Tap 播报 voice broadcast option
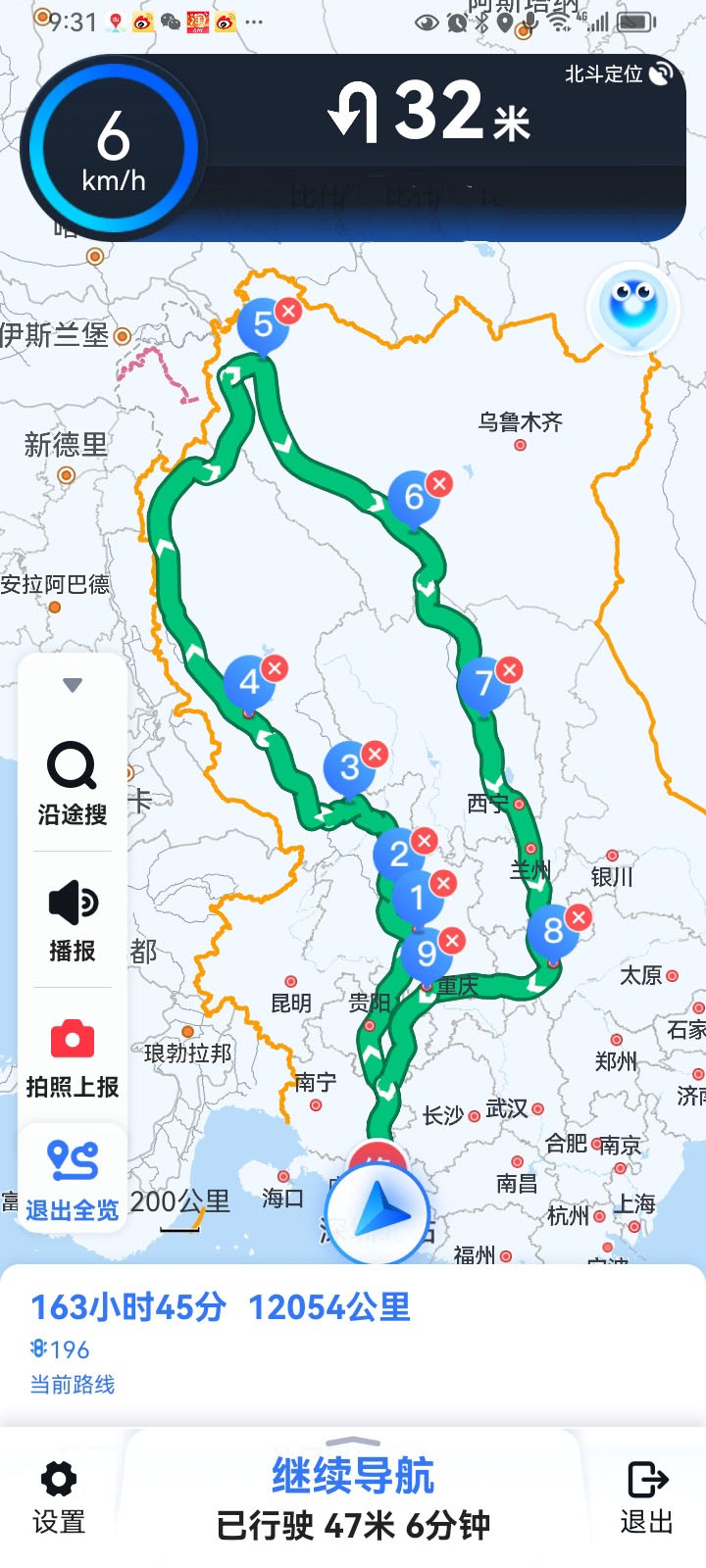 pos(73,921)
